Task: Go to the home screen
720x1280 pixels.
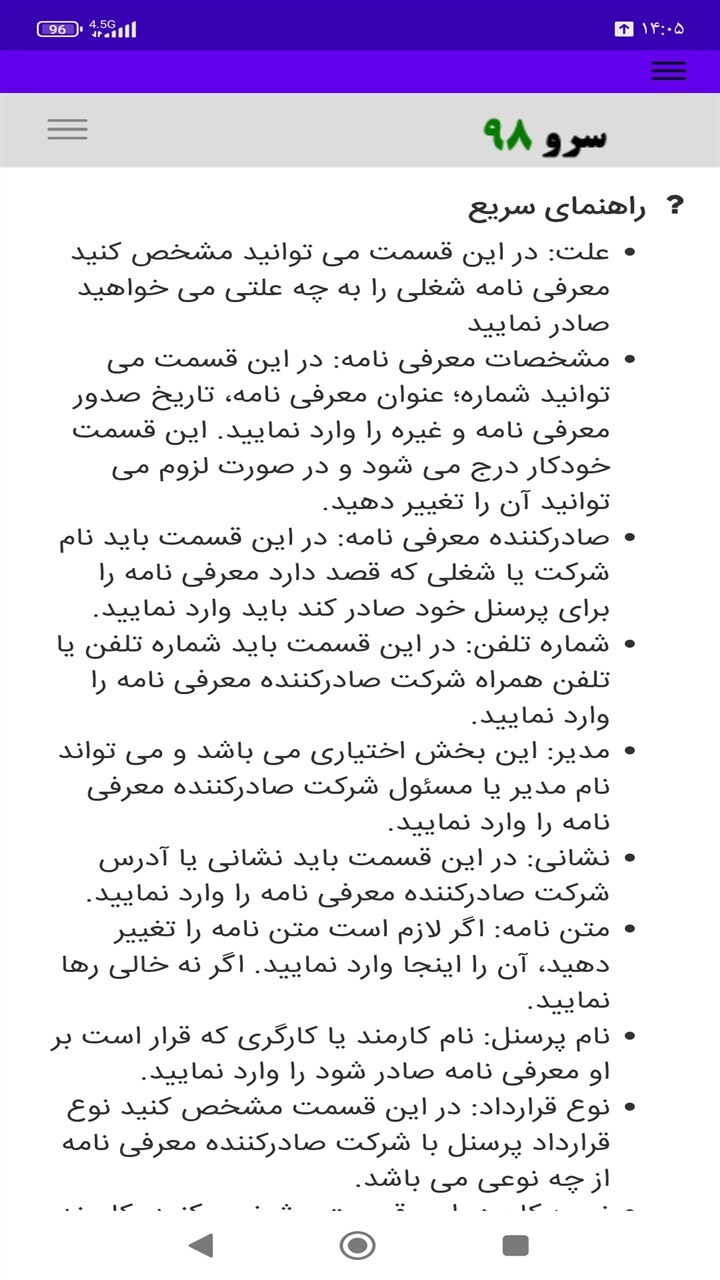Action: 358,1245
